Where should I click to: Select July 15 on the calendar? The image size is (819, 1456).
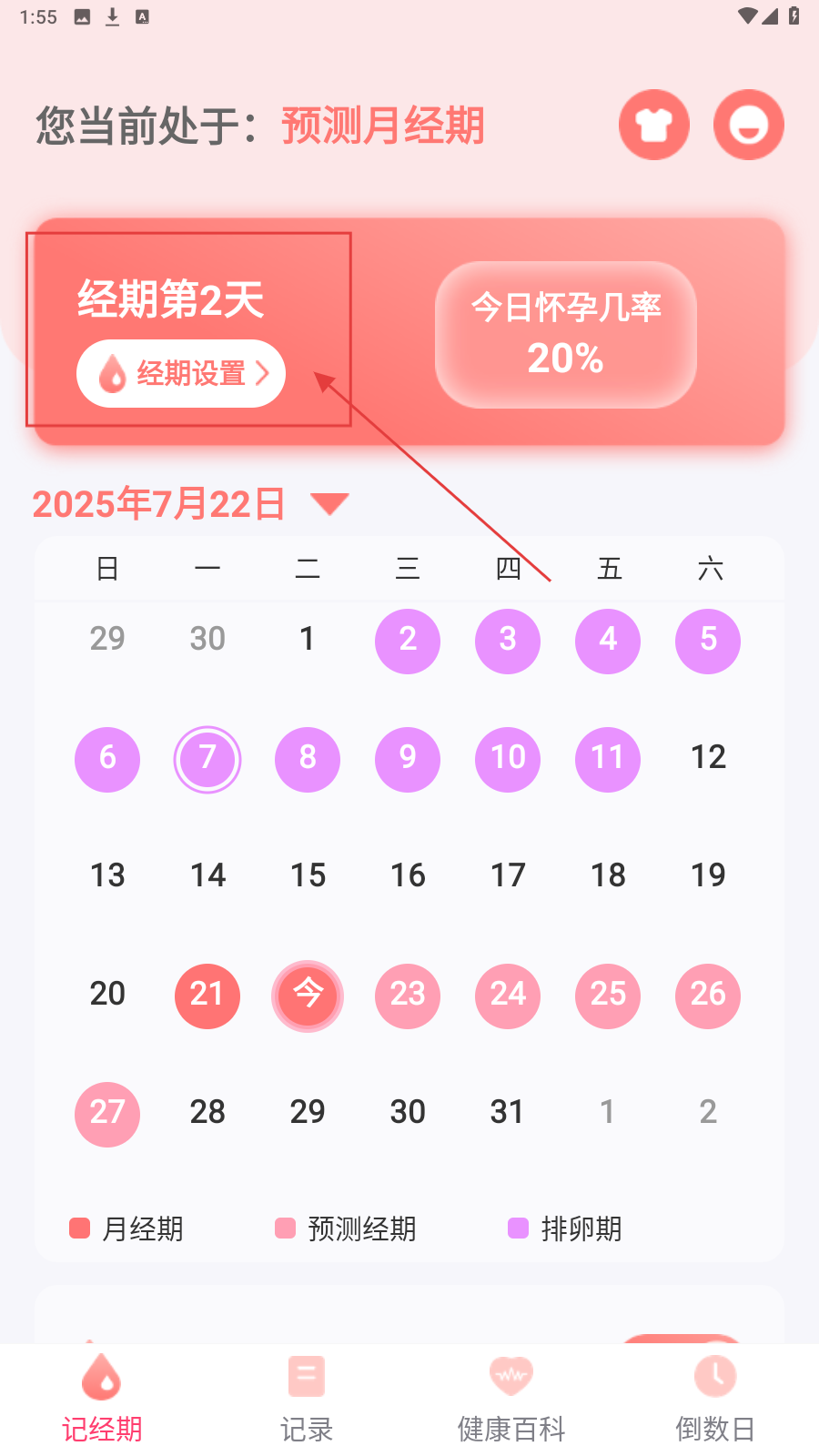click(x=308, y=875)
